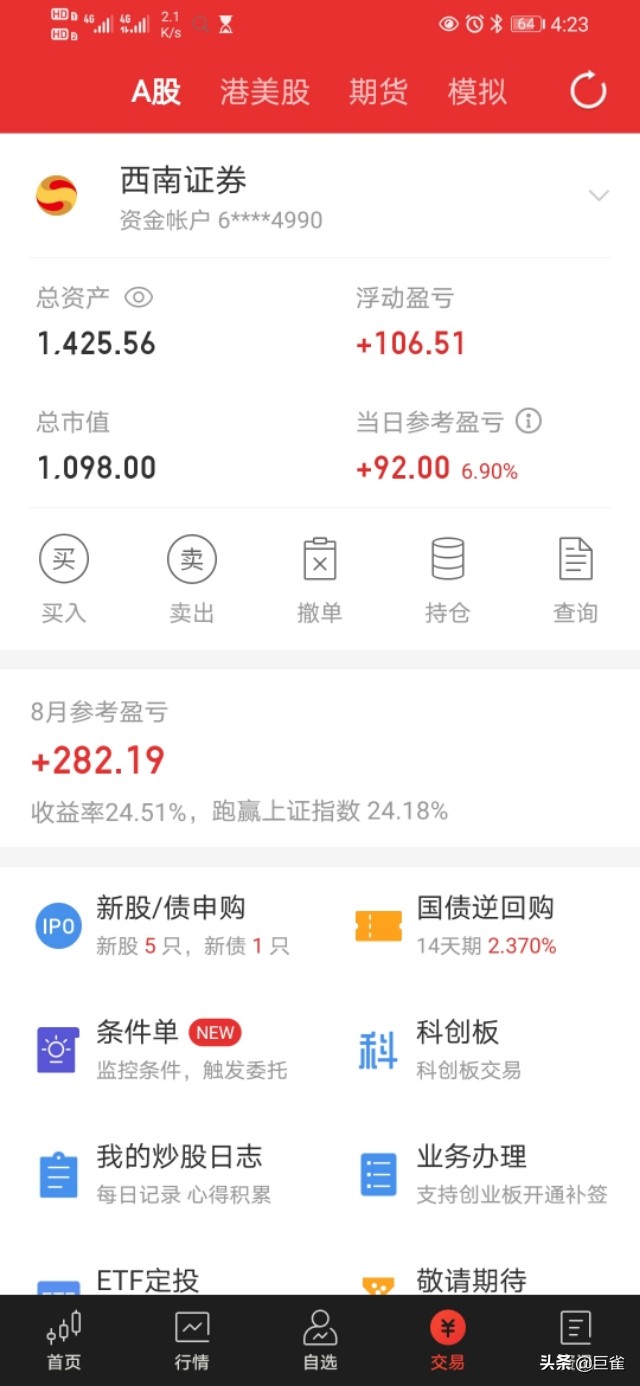Tap the 卖出 sell button

click(192, 580)
